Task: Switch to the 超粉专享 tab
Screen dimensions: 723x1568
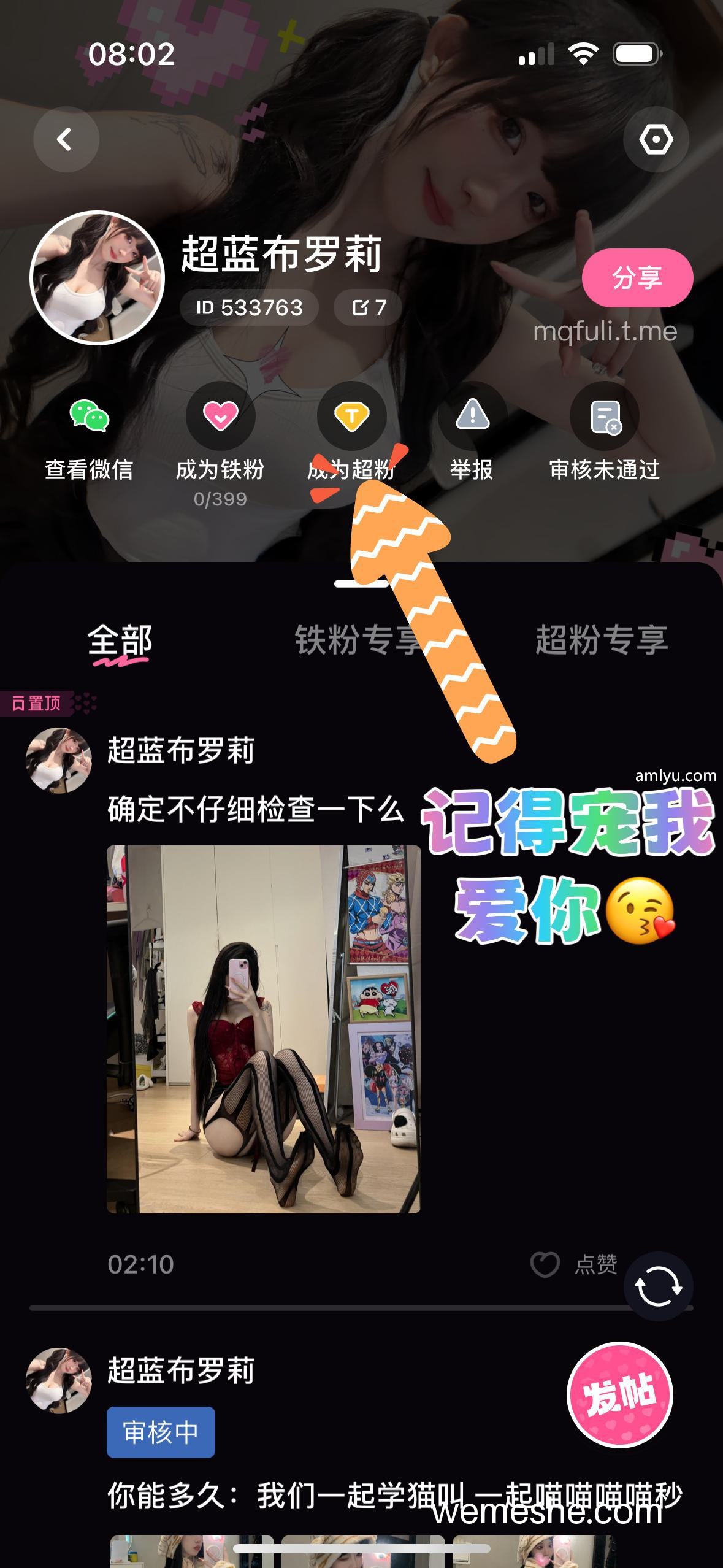Action: [602, 640]
